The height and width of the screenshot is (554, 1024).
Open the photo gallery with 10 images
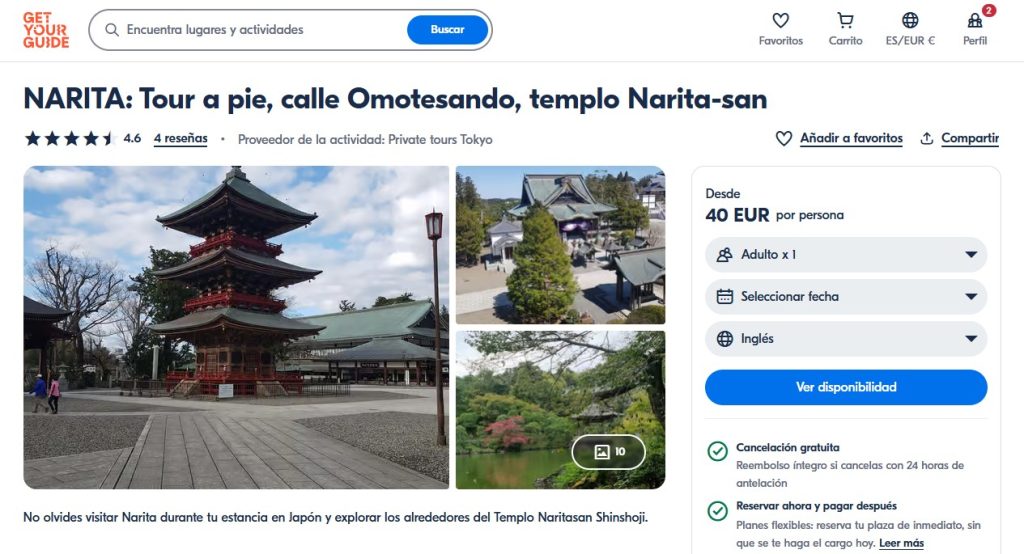[608, 452]
